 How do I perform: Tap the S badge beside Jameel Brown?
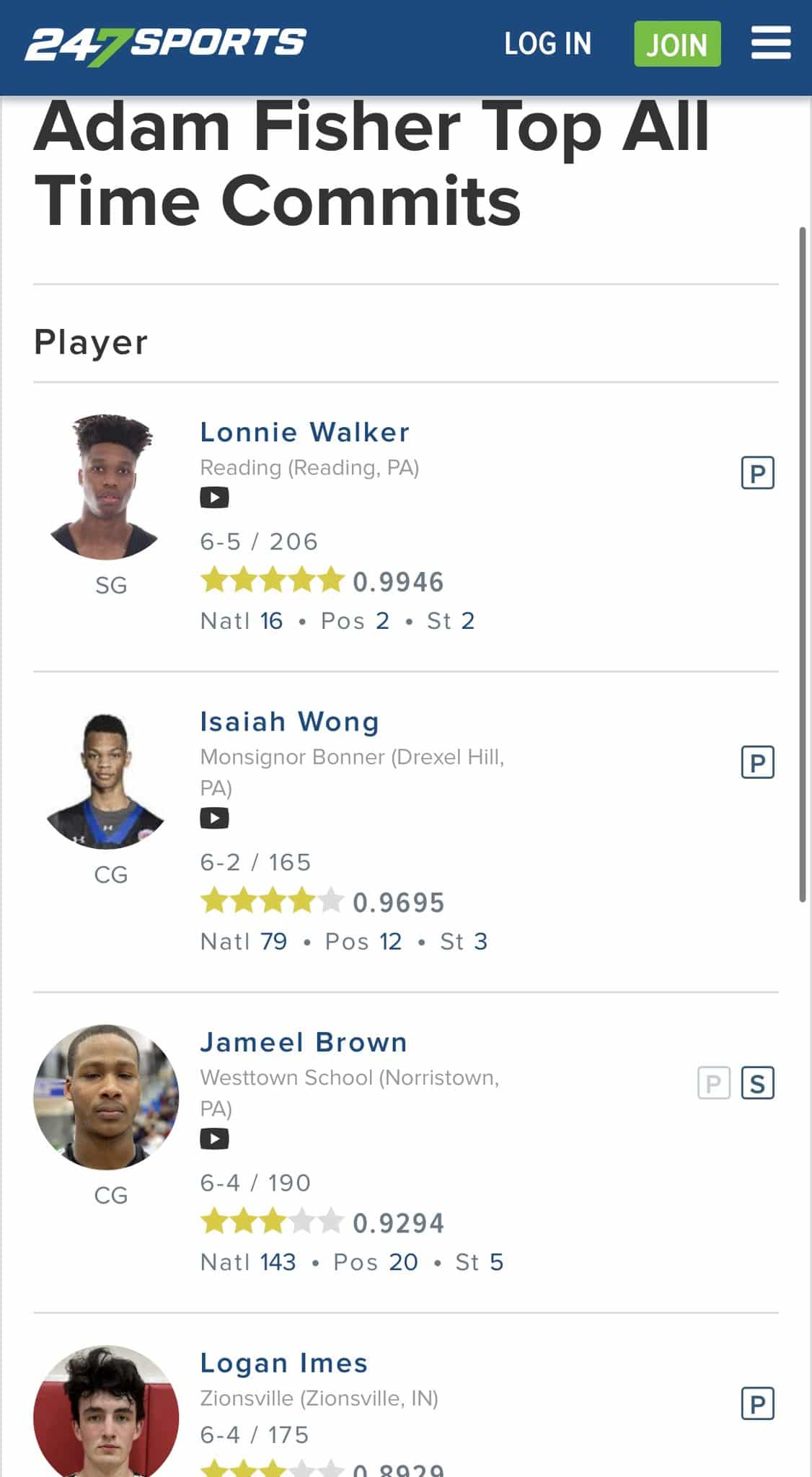[x=757, y=1083]
